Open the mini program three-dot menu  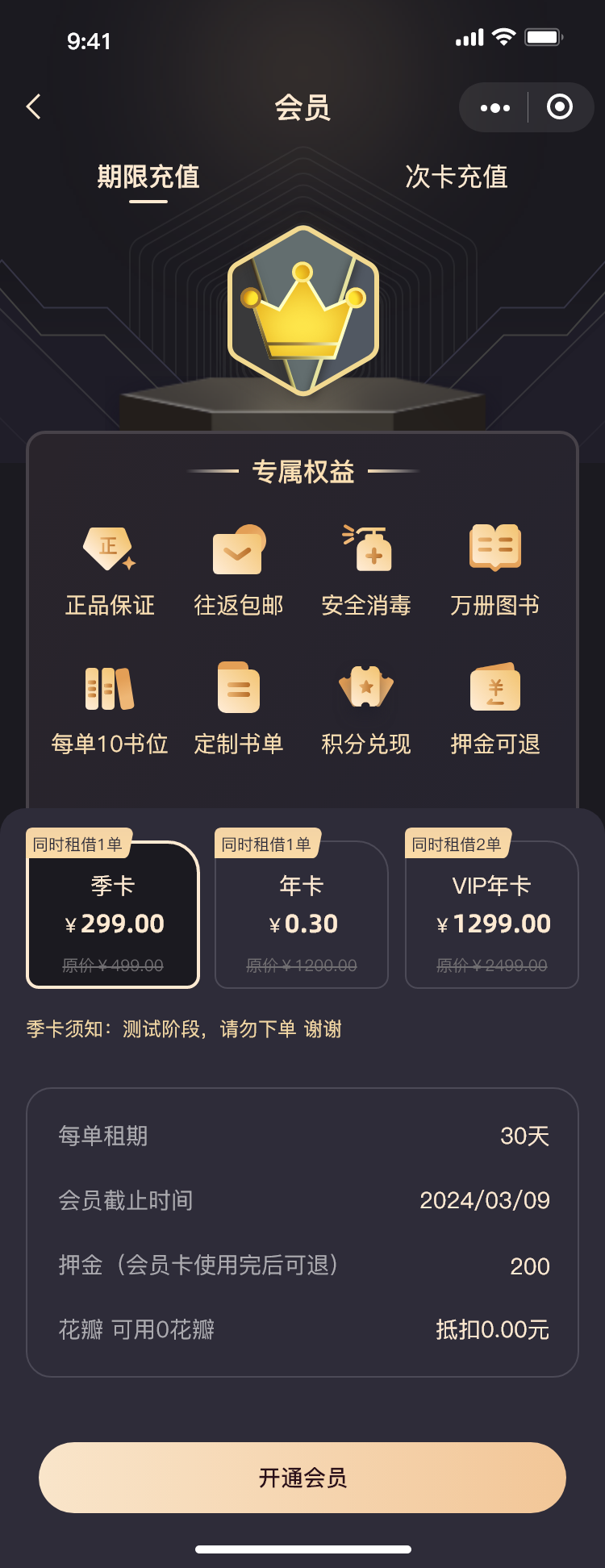click(494, 107)
